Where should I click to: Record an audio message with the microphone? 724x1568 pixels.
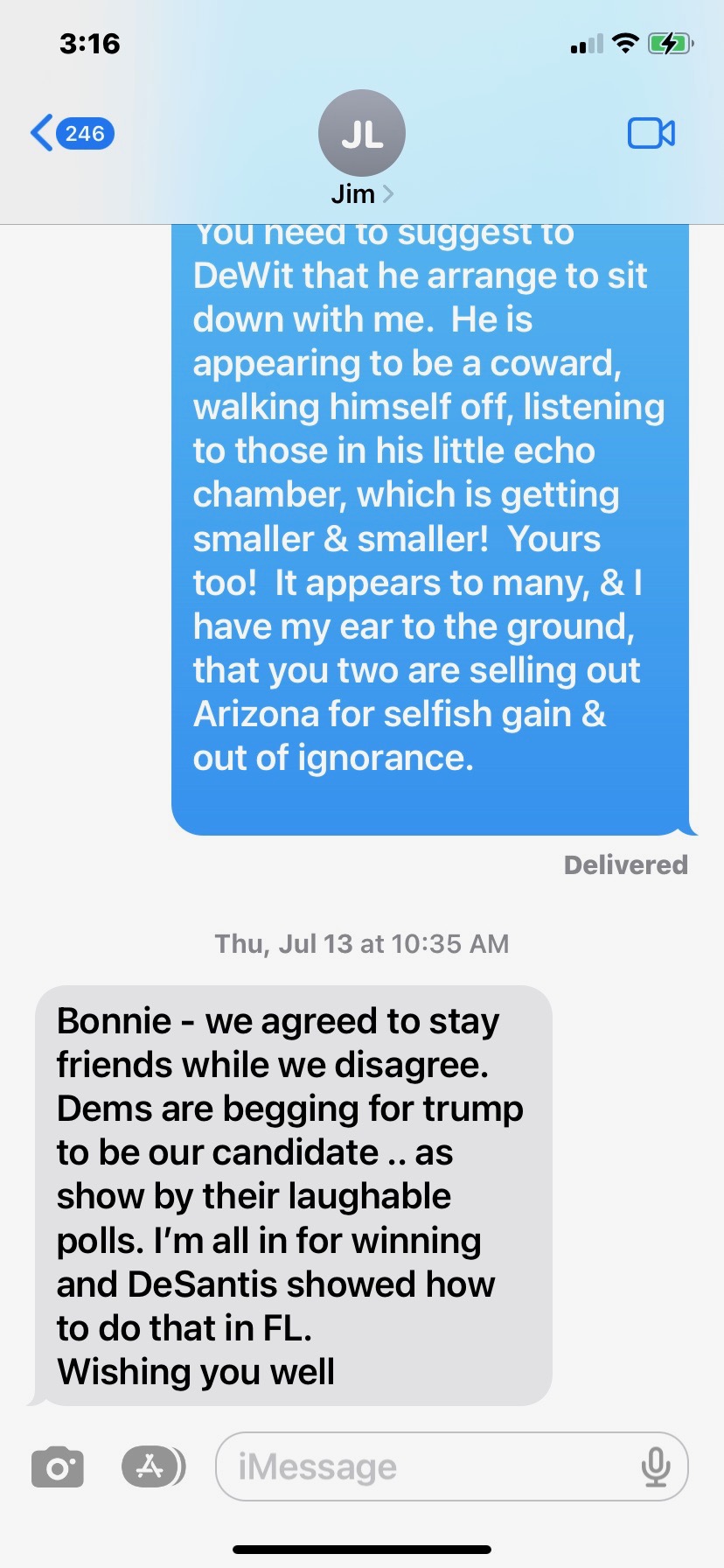click(x=656, y=1467)
